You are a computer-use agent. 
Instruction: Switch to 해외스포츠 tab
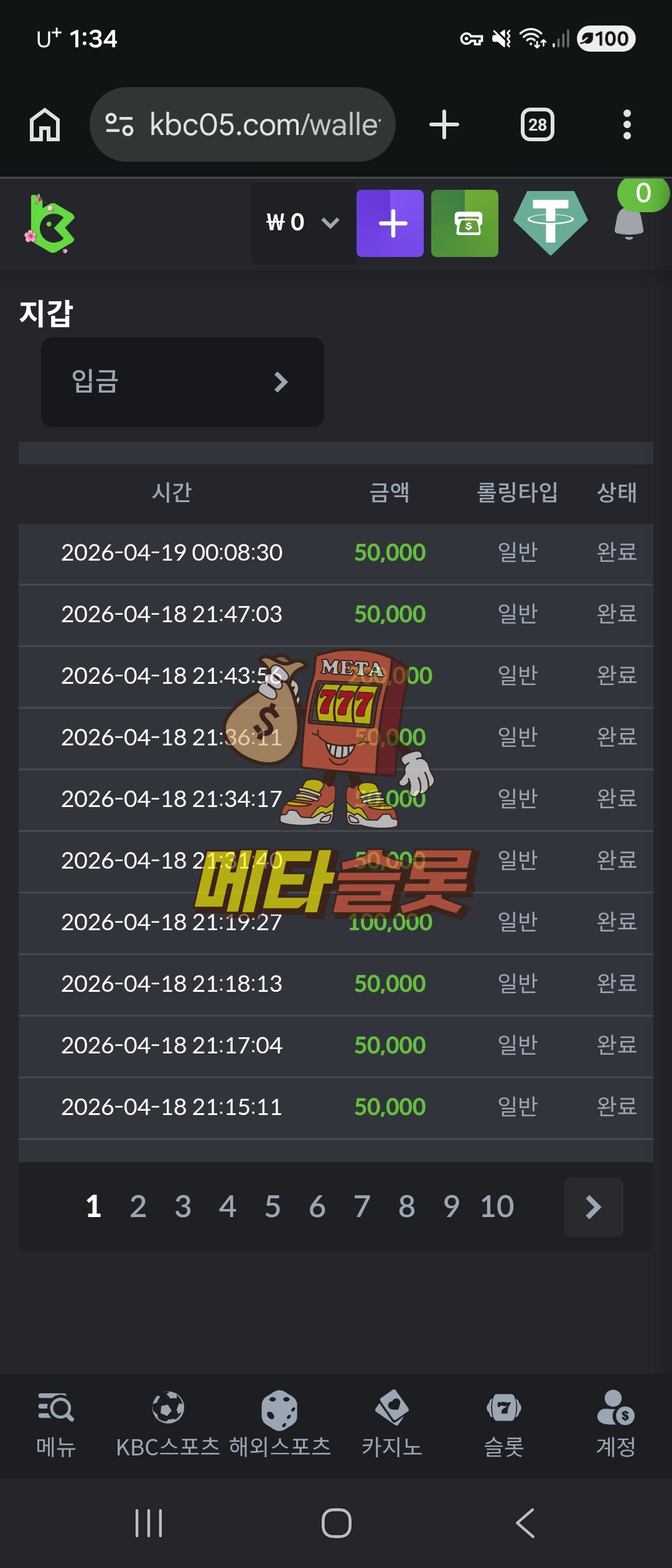(280, 1425)
